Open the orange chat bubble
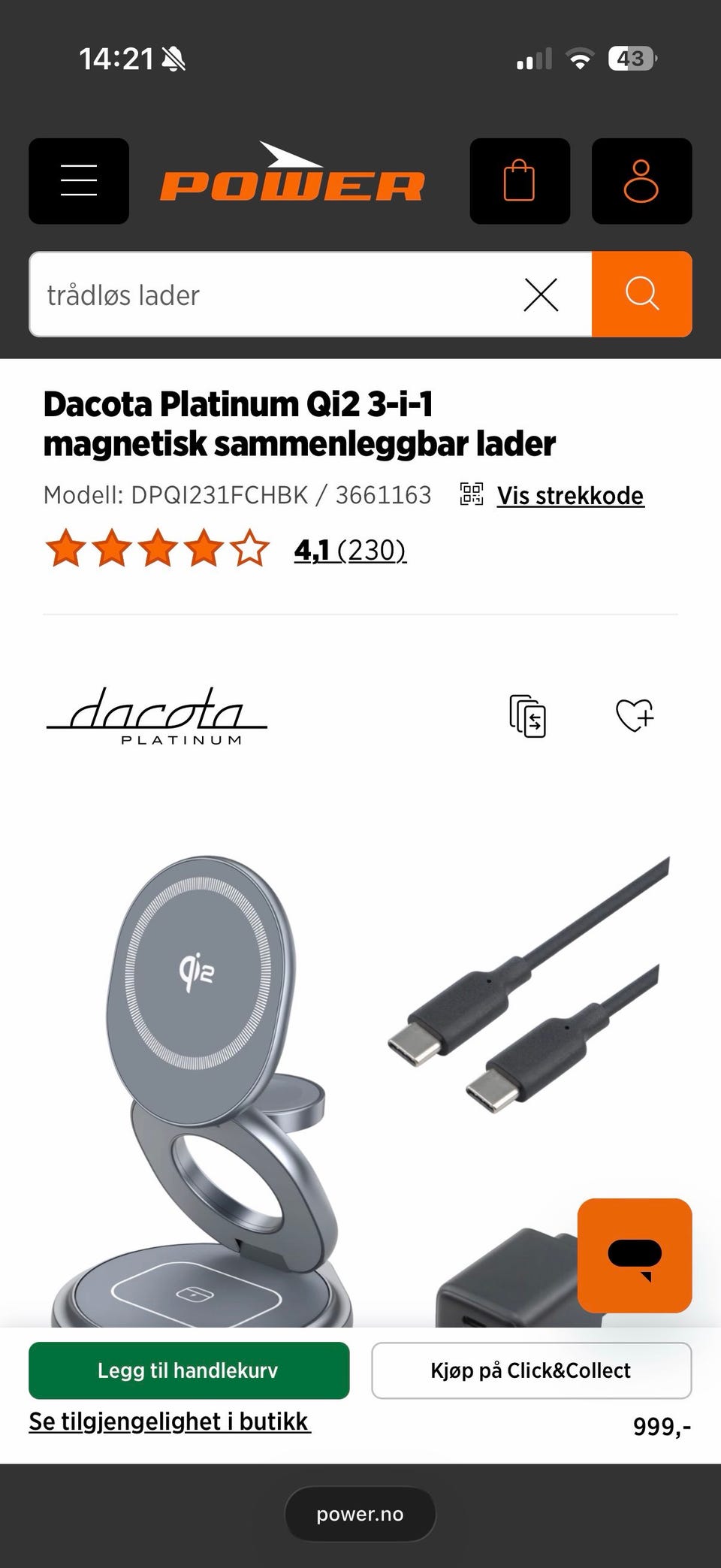The width and height of the screenshot is (721, 1568). pyautogui.click(x=635, y=1255)
